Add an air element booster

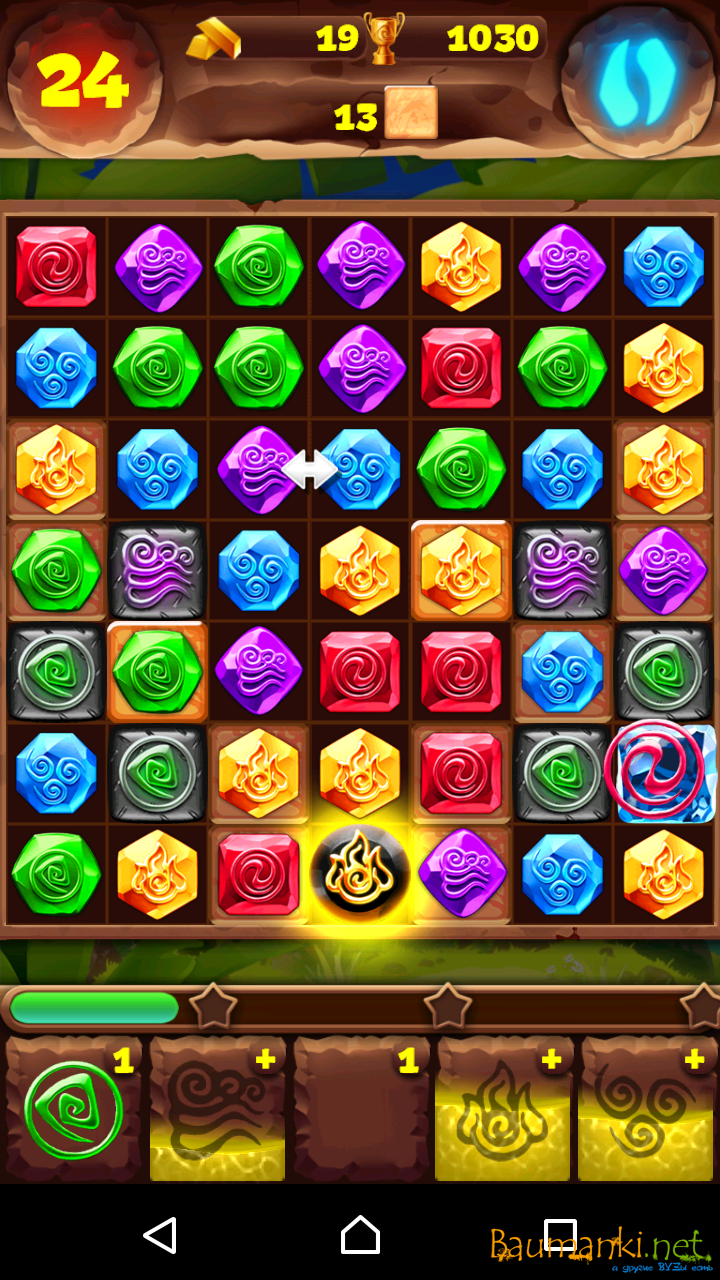point(217,1110)
